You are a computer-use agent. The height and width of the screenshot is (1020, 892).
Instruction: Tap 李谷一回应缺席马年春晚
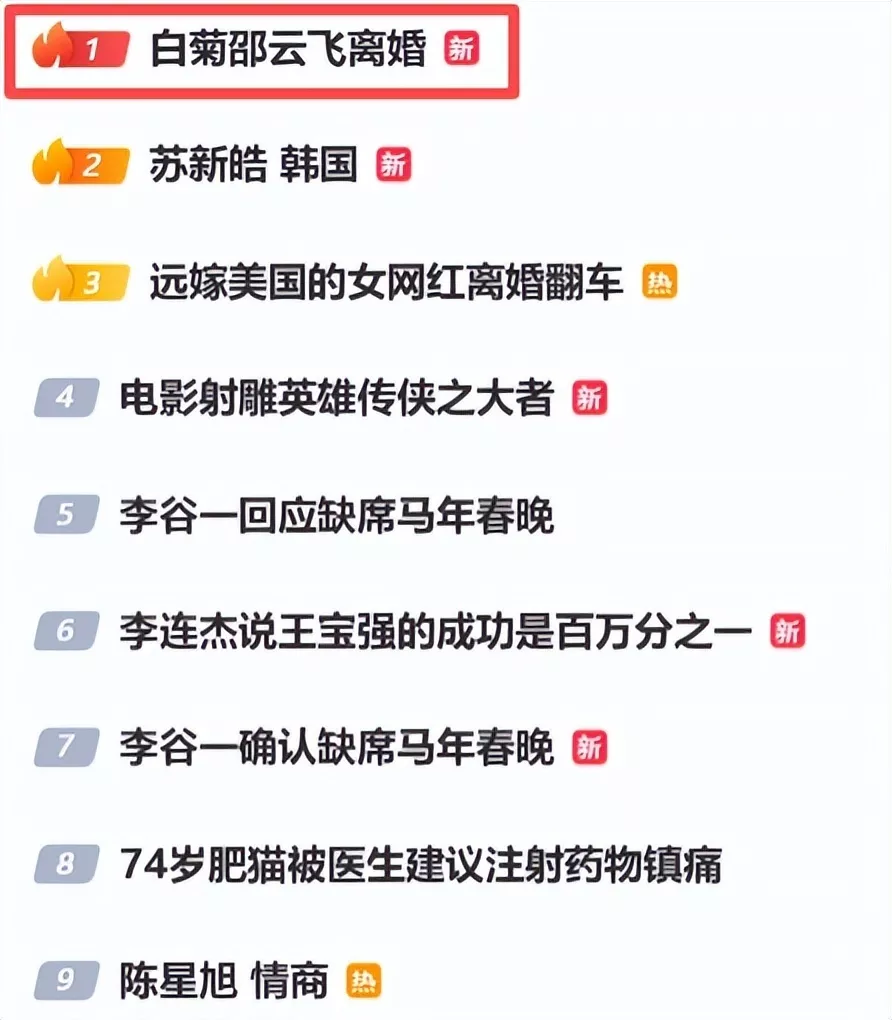point(336,516)
